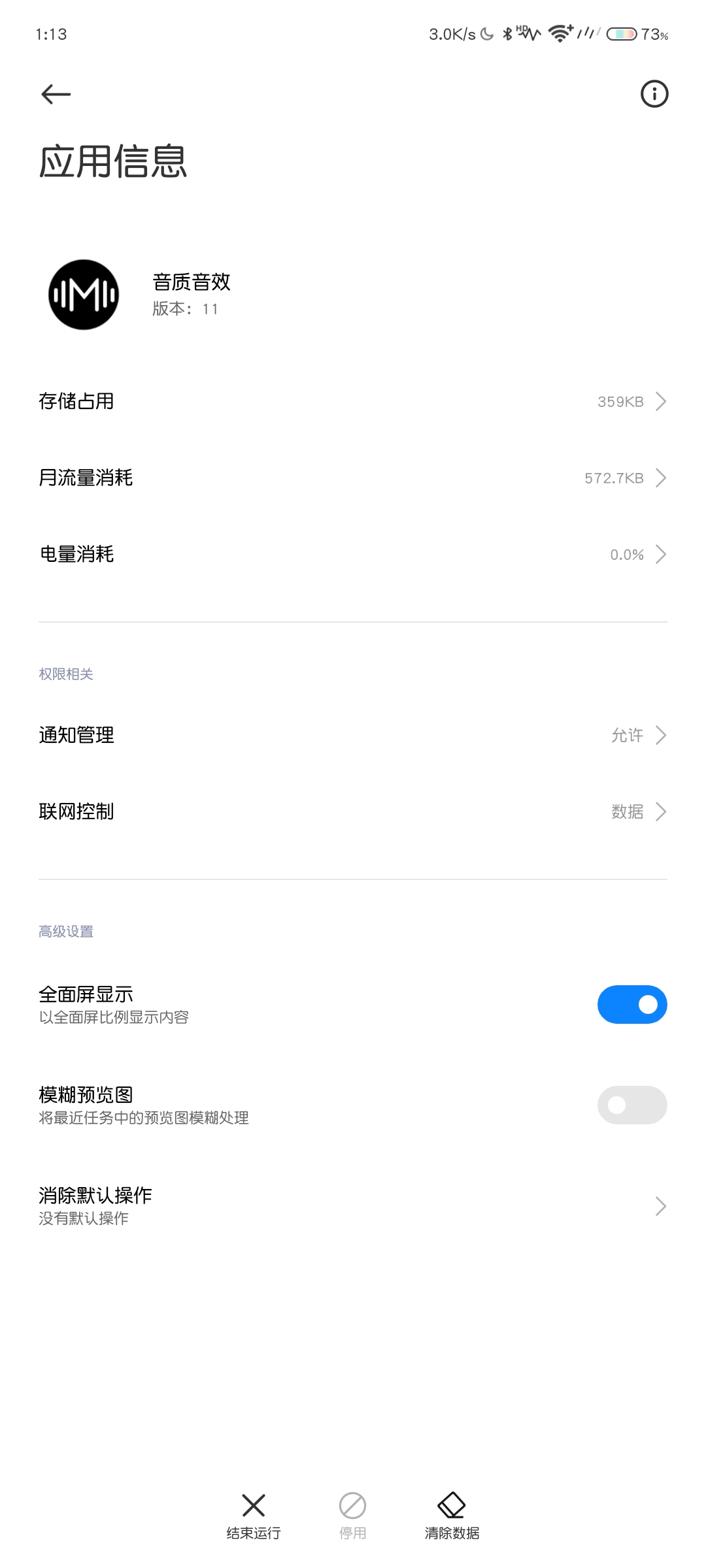Go back using the arrow icon

(56, 94)
